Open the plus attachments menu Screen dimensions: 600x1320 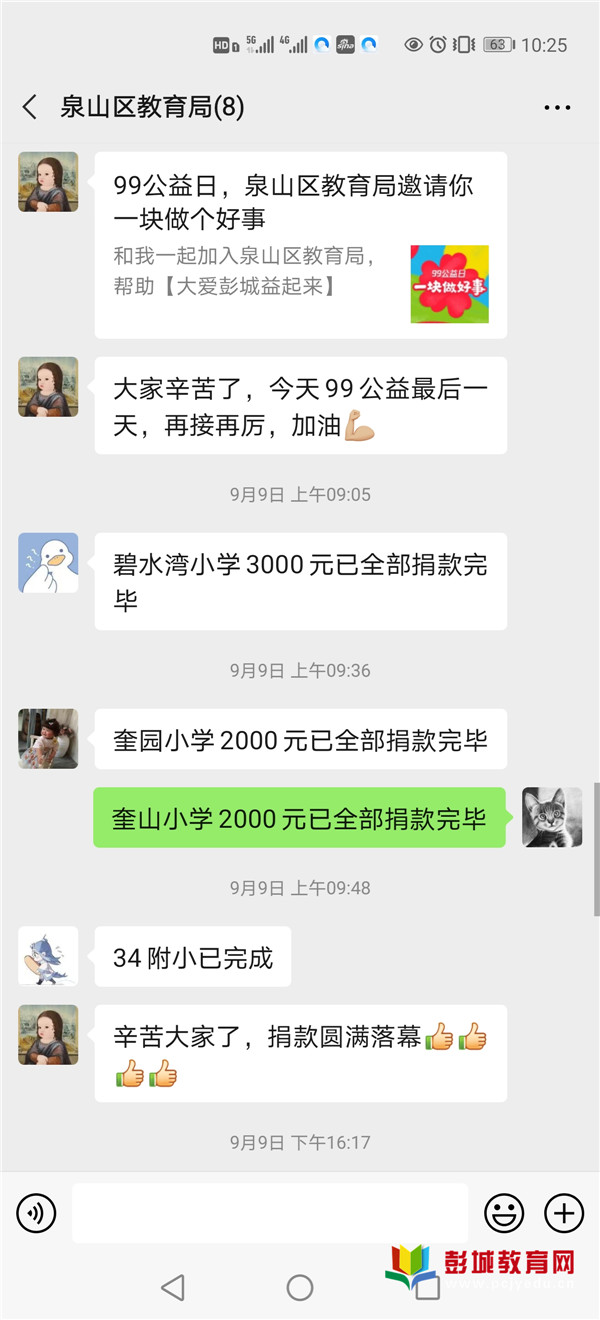click(x=563, y=1214)
